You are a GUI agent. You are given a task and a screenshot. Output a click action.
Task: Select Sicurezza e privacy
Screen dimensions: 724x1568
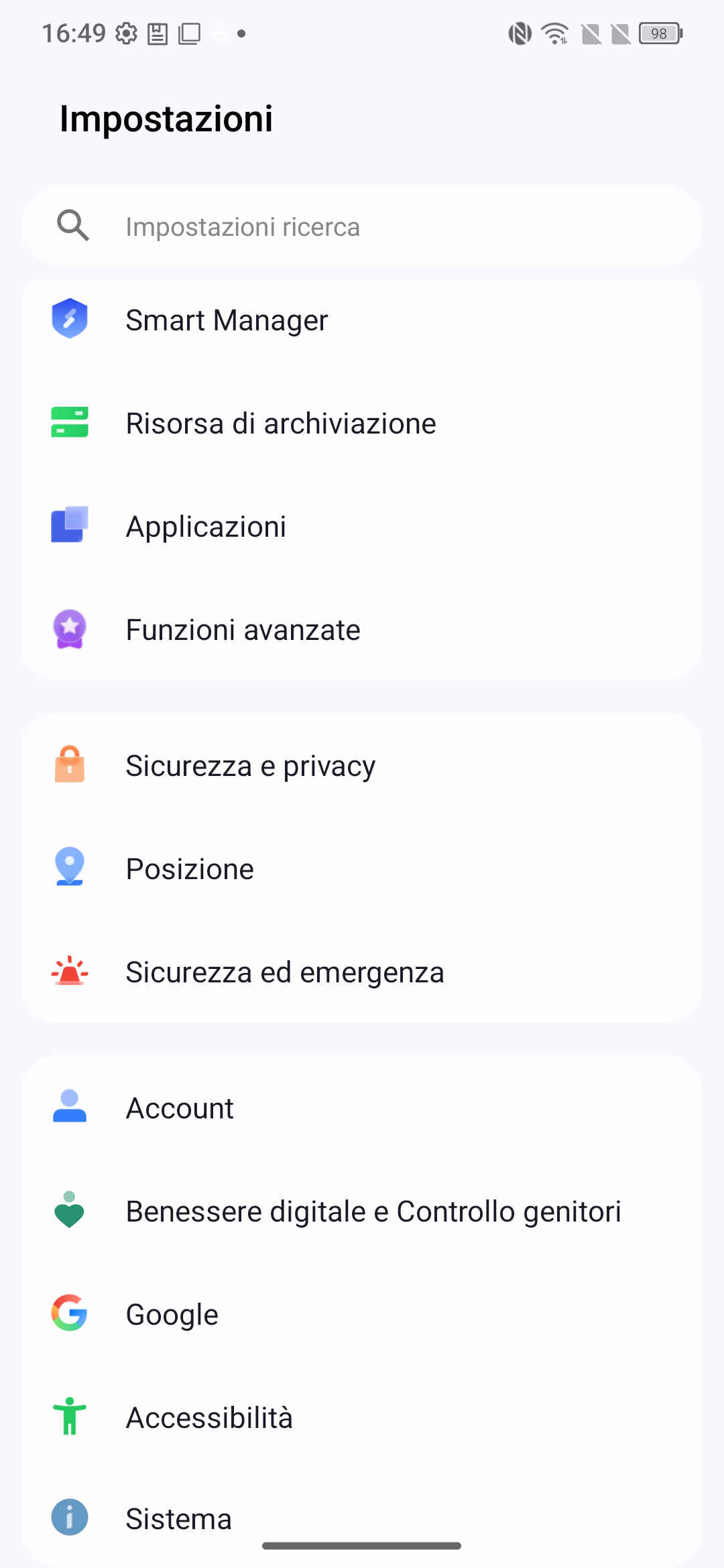click(362, 765)
